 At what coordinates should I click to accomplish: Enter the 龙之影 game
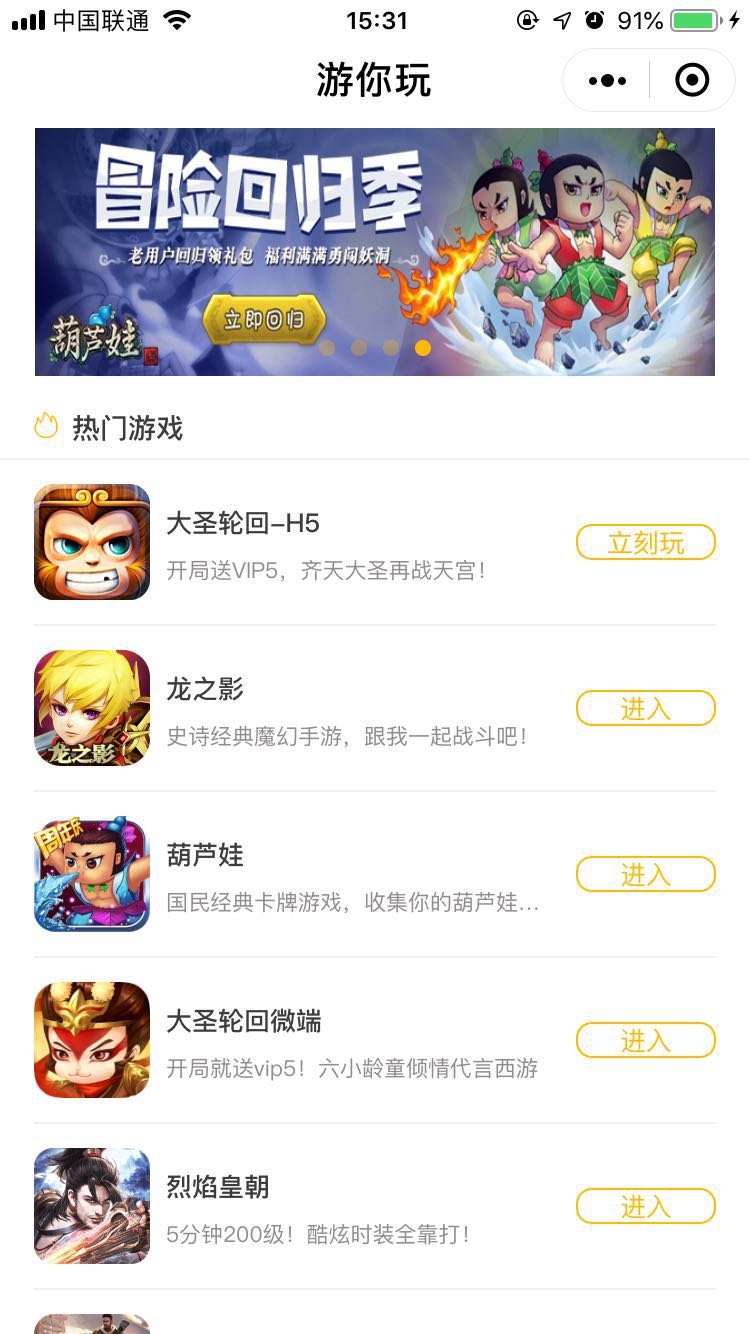click(x=645, y=709)
